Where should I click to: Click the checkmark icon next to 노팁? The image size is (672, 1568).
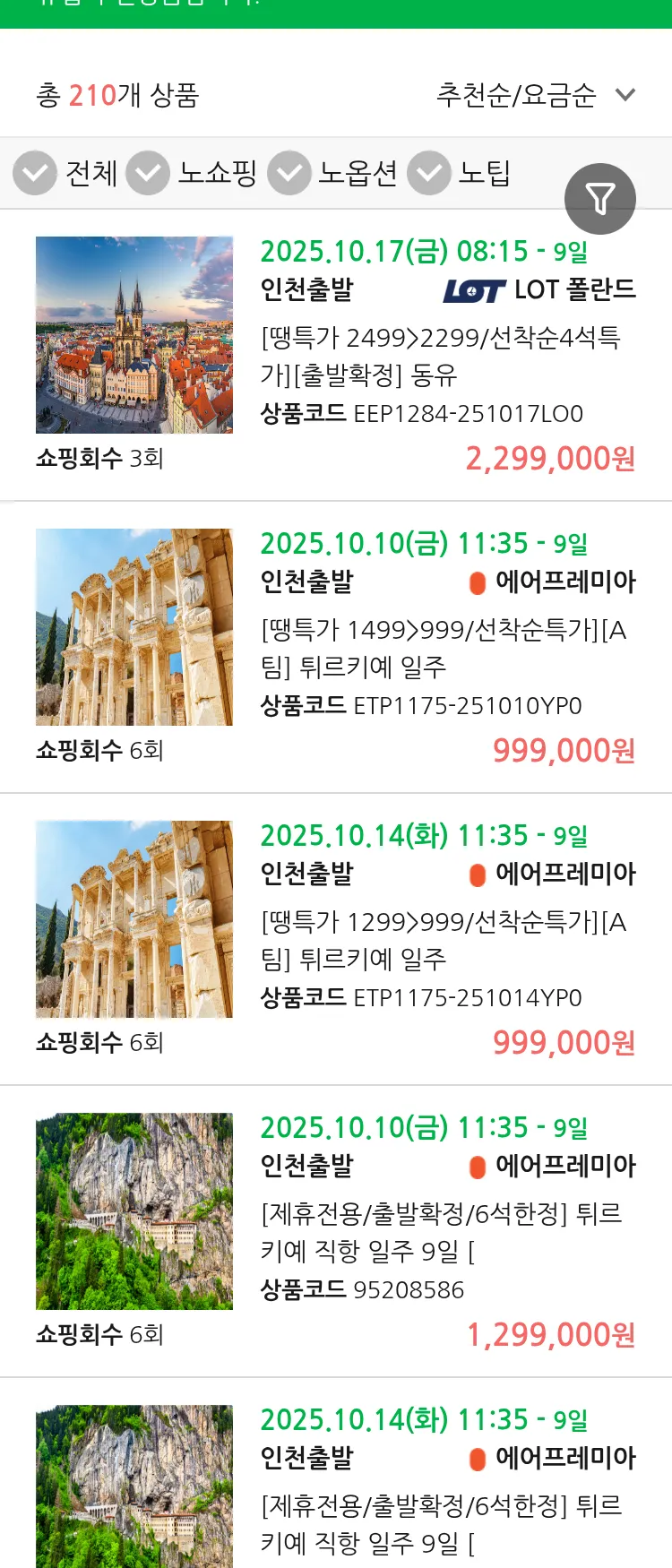[x=429, y=172]
